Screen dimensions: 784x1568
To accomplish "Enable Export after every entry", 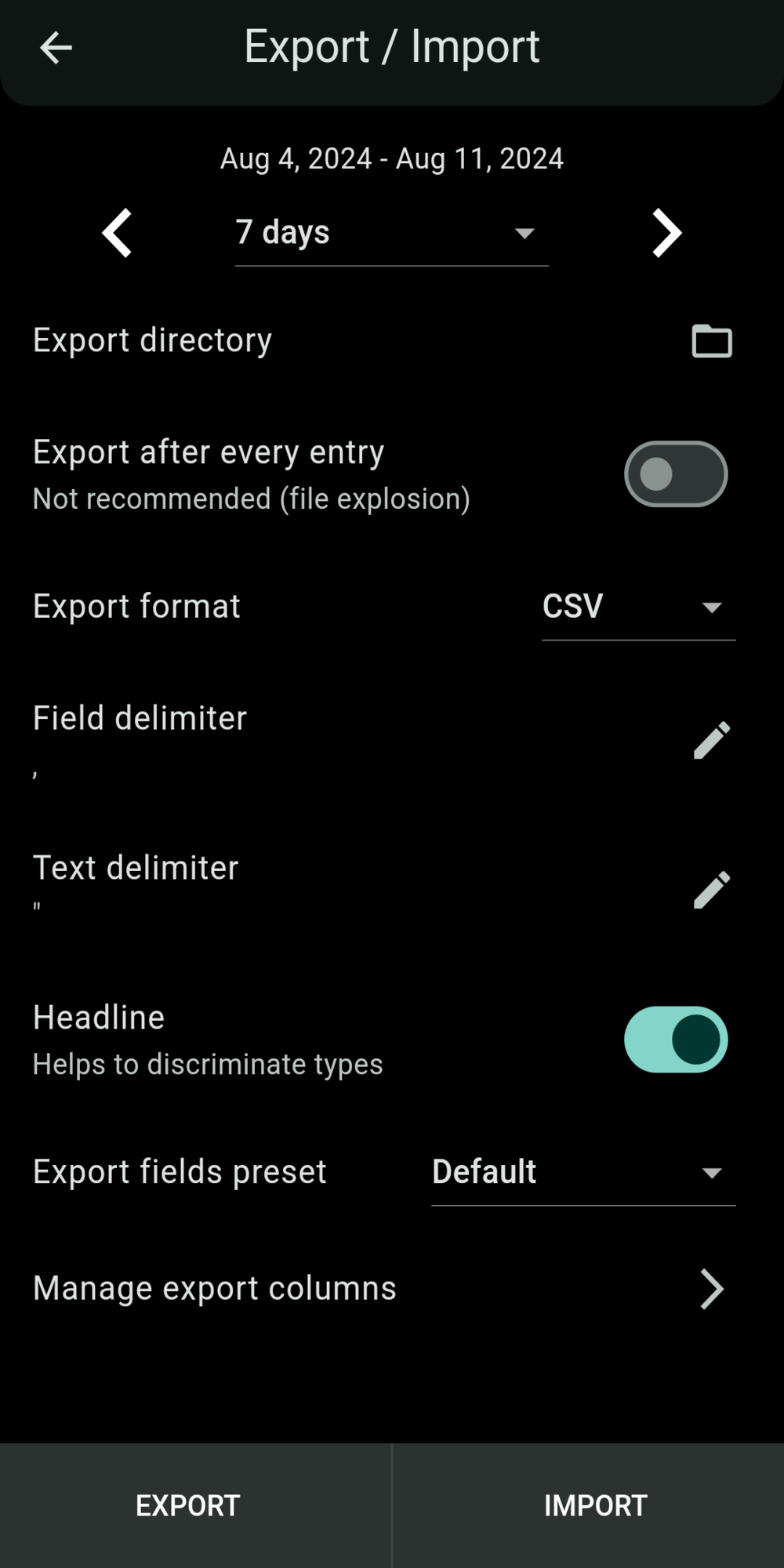I will [x=675, y=474].
